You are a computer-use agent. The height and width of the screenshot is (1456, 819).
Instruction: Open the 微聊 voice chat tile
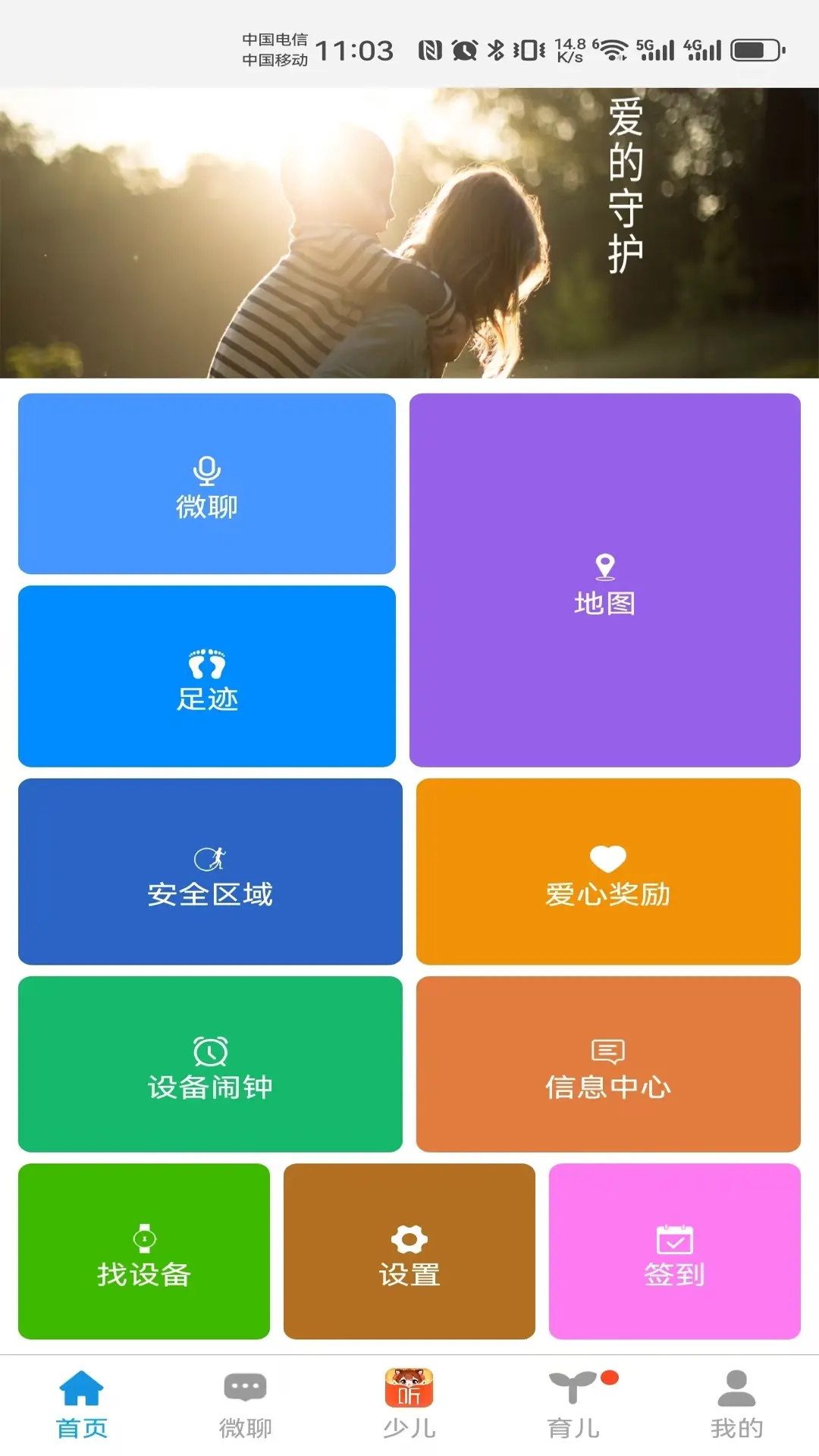[x=206, y=484]
